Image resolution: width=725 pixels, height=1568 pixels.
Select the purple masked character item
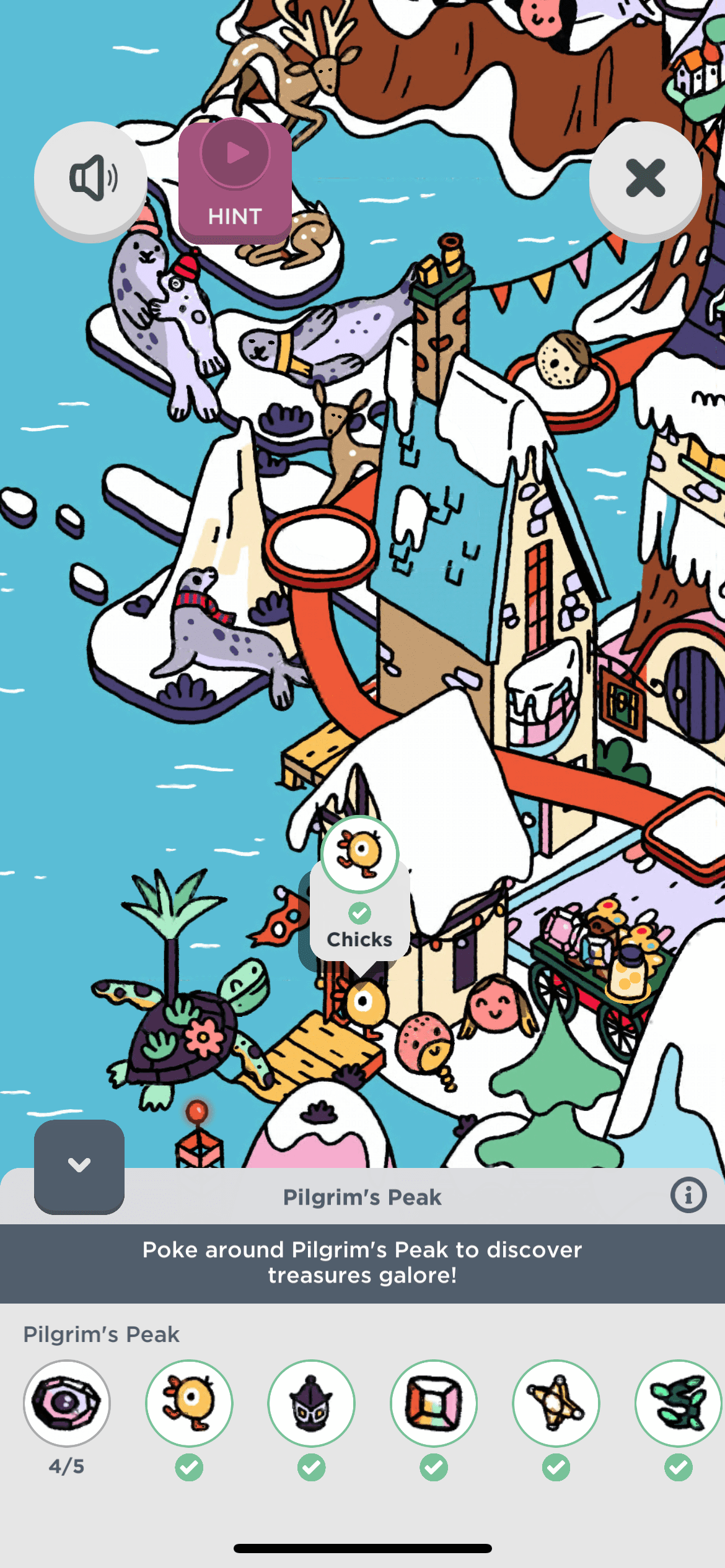click(x=311, y=1403)
